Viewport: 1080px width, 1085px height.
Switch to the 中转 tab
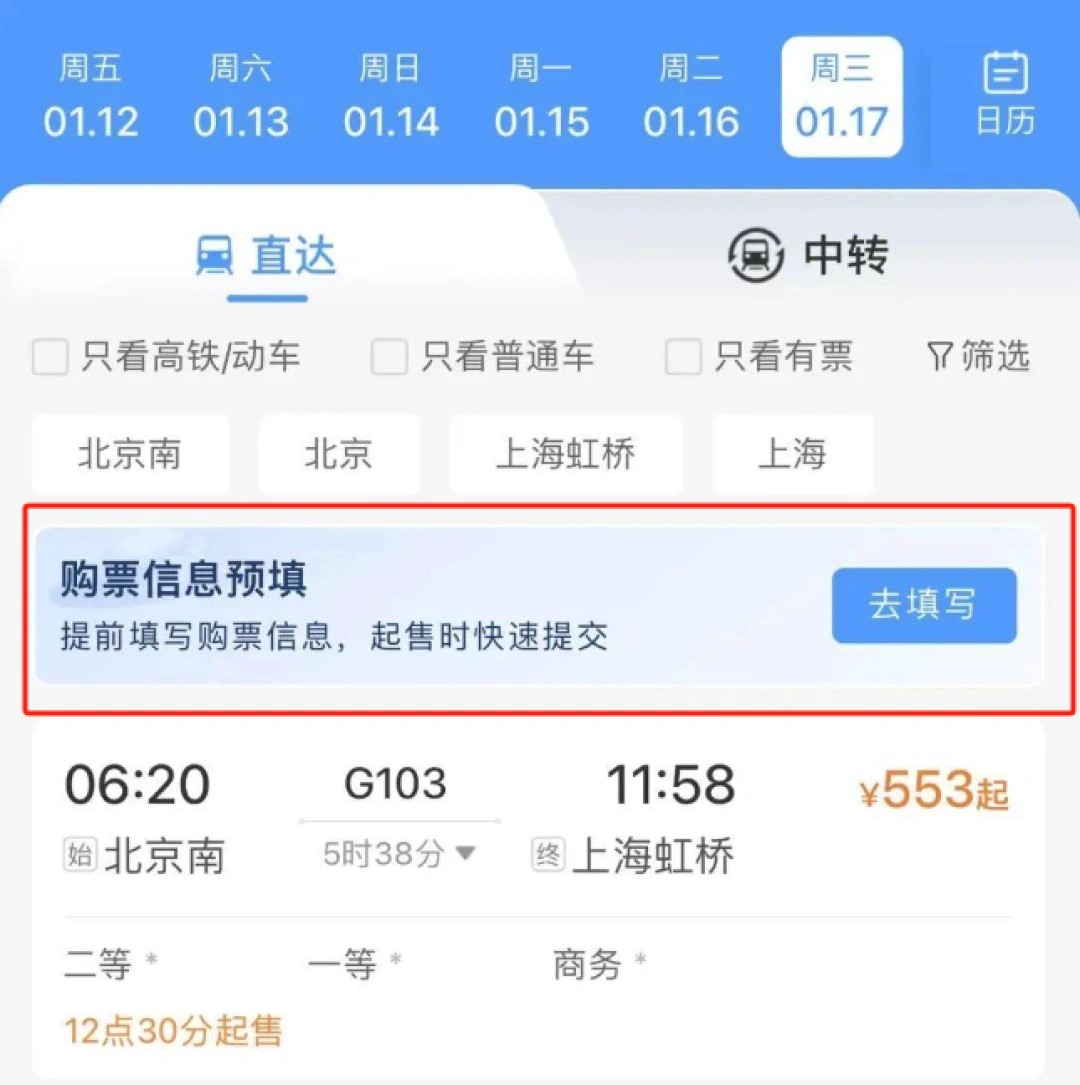[808, 256]
